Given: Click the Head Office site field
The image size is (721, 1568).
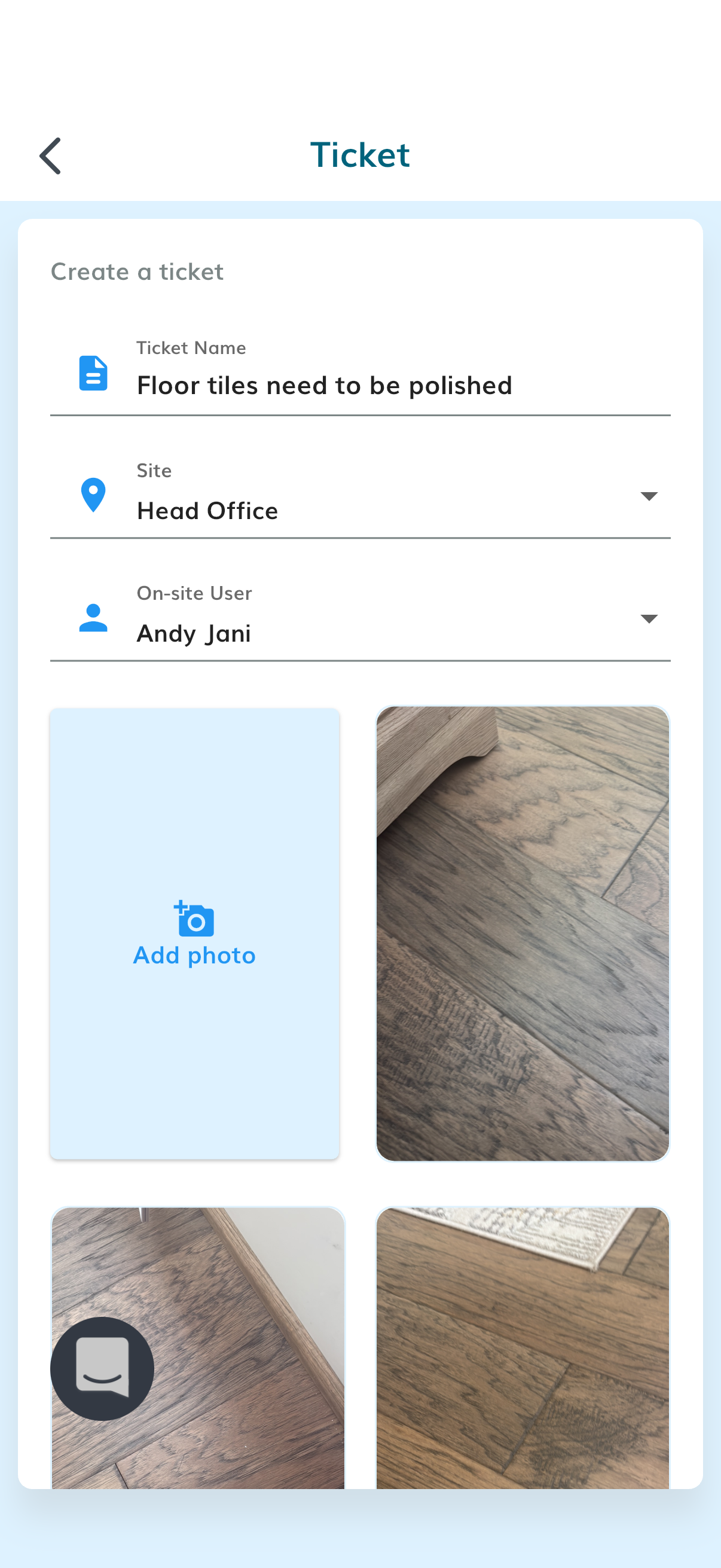Looking at the screenshot, I should (207, 511).
